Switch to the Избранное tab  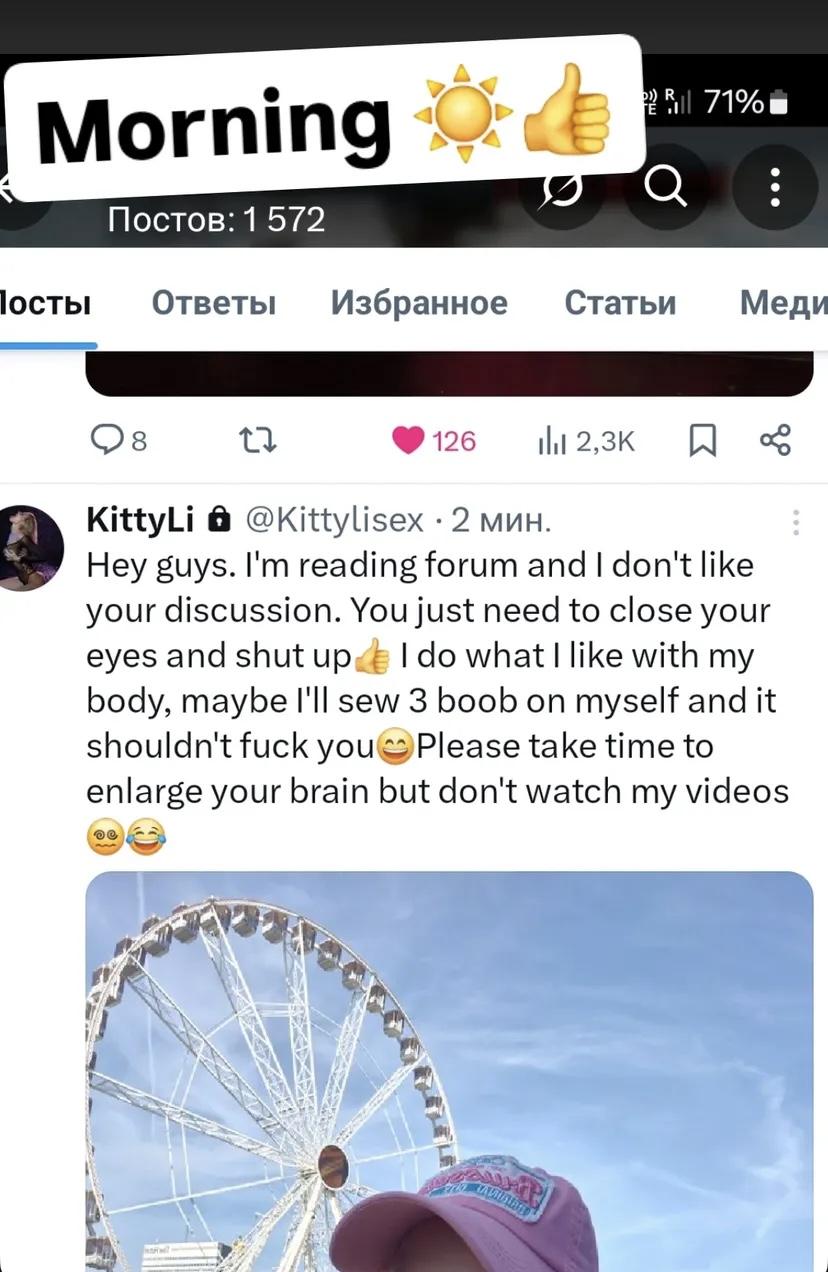(419, 302)
